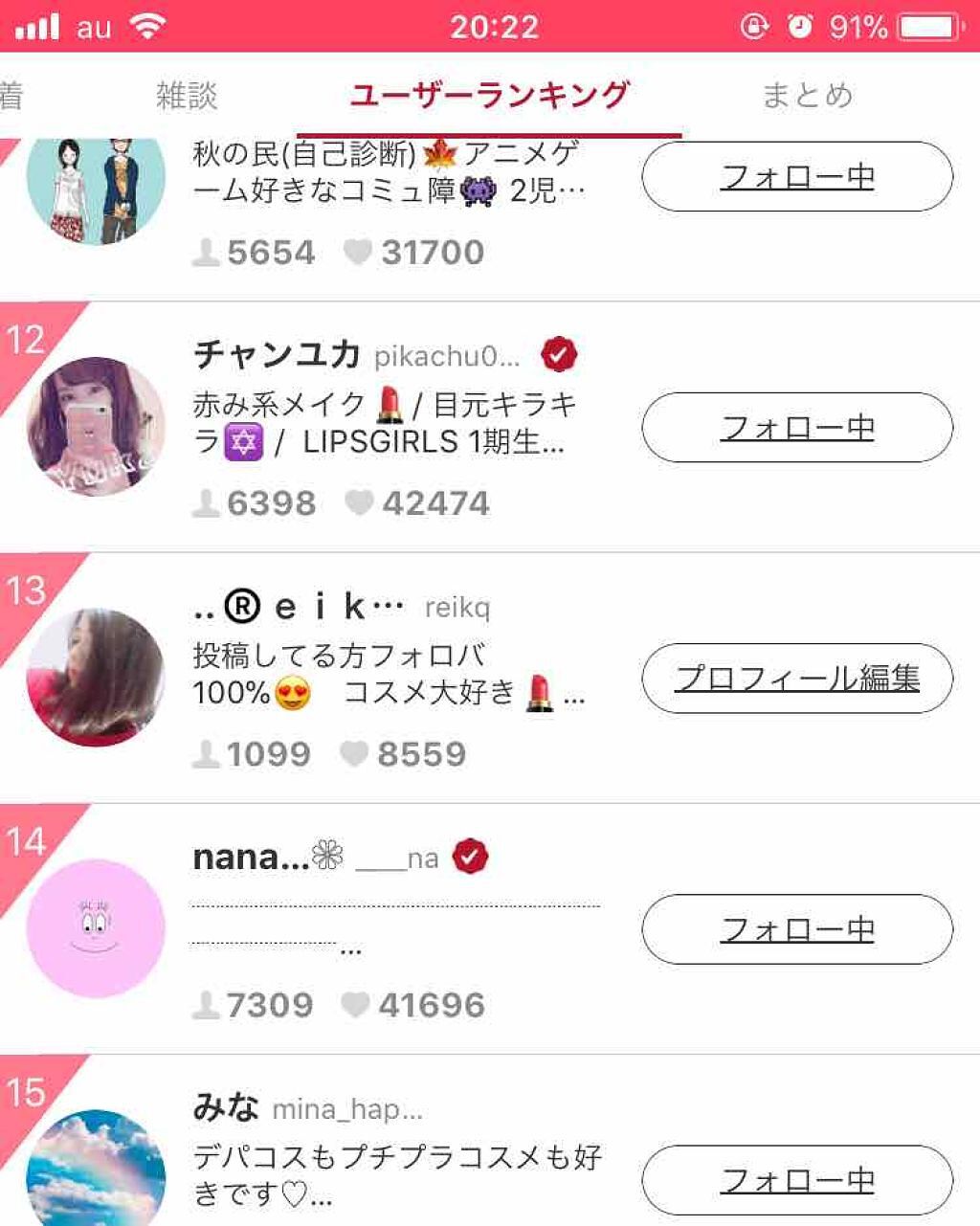Tap the heart icon showing 8559 likes
Viewport: 980px width, 1226px height.
coord(354,753)
